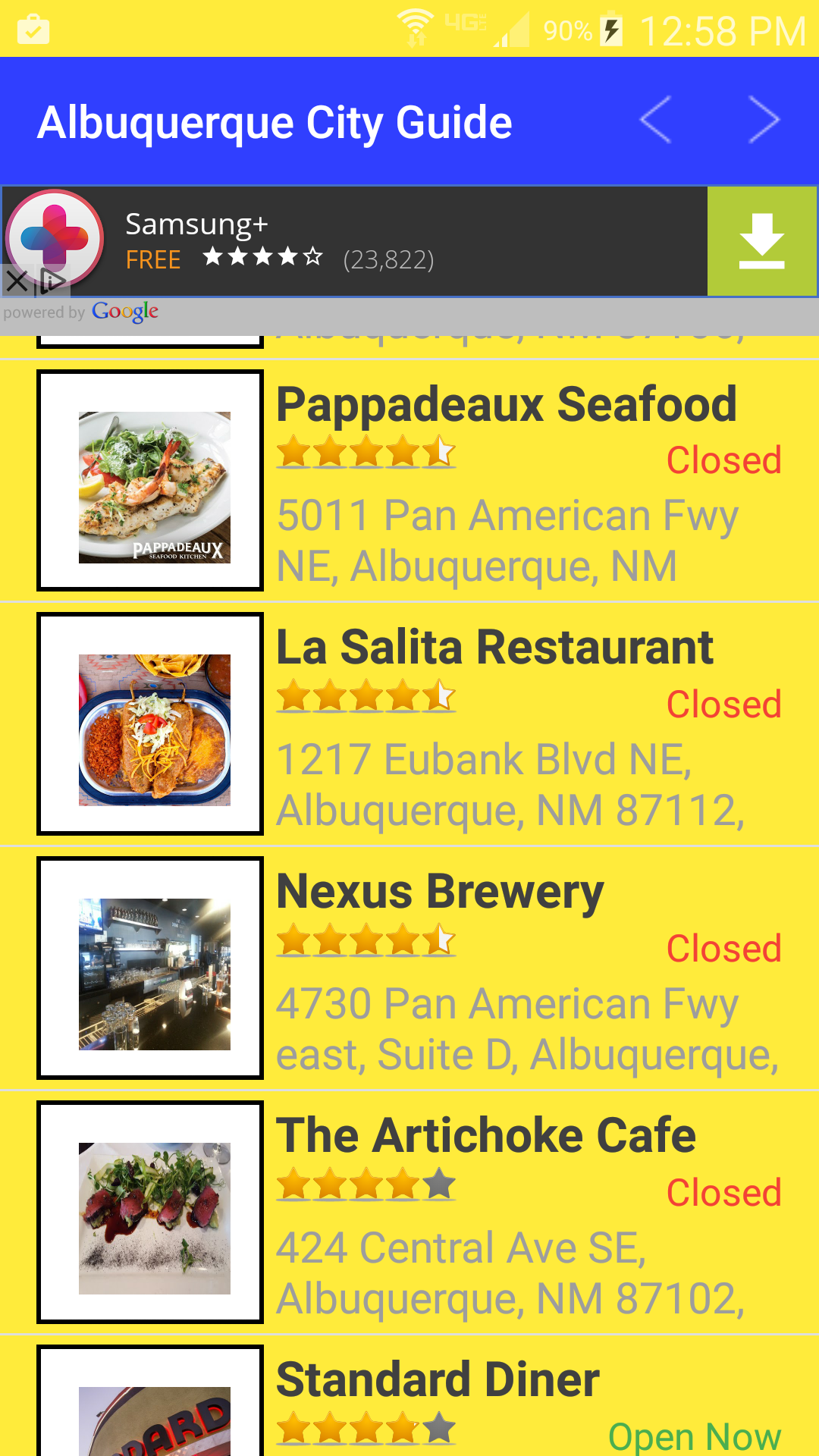Tap the Albuquerque City Guide title
Image resolution: width=819 pixels, height=1456 pixels.
[x=276, y=120]
